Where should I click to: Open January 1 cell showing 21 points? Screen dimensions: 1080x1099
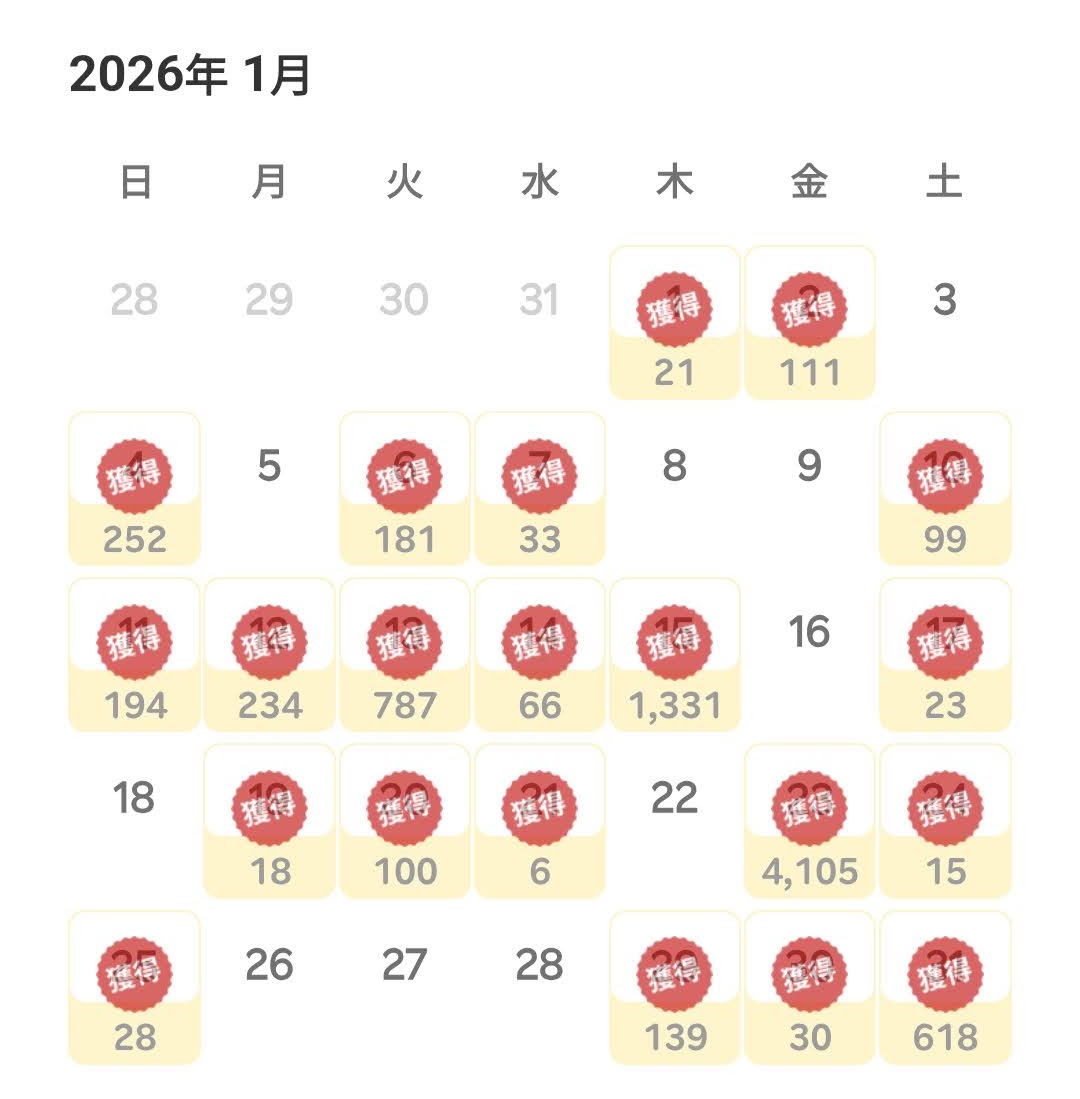click(x=675, y=322)
